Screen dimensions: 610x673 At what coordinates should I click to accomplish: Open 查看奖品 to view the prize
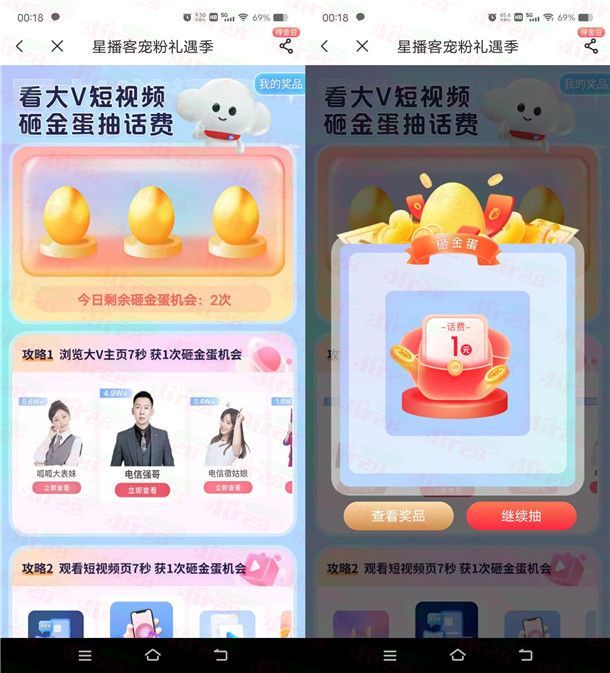coord(398,516)
